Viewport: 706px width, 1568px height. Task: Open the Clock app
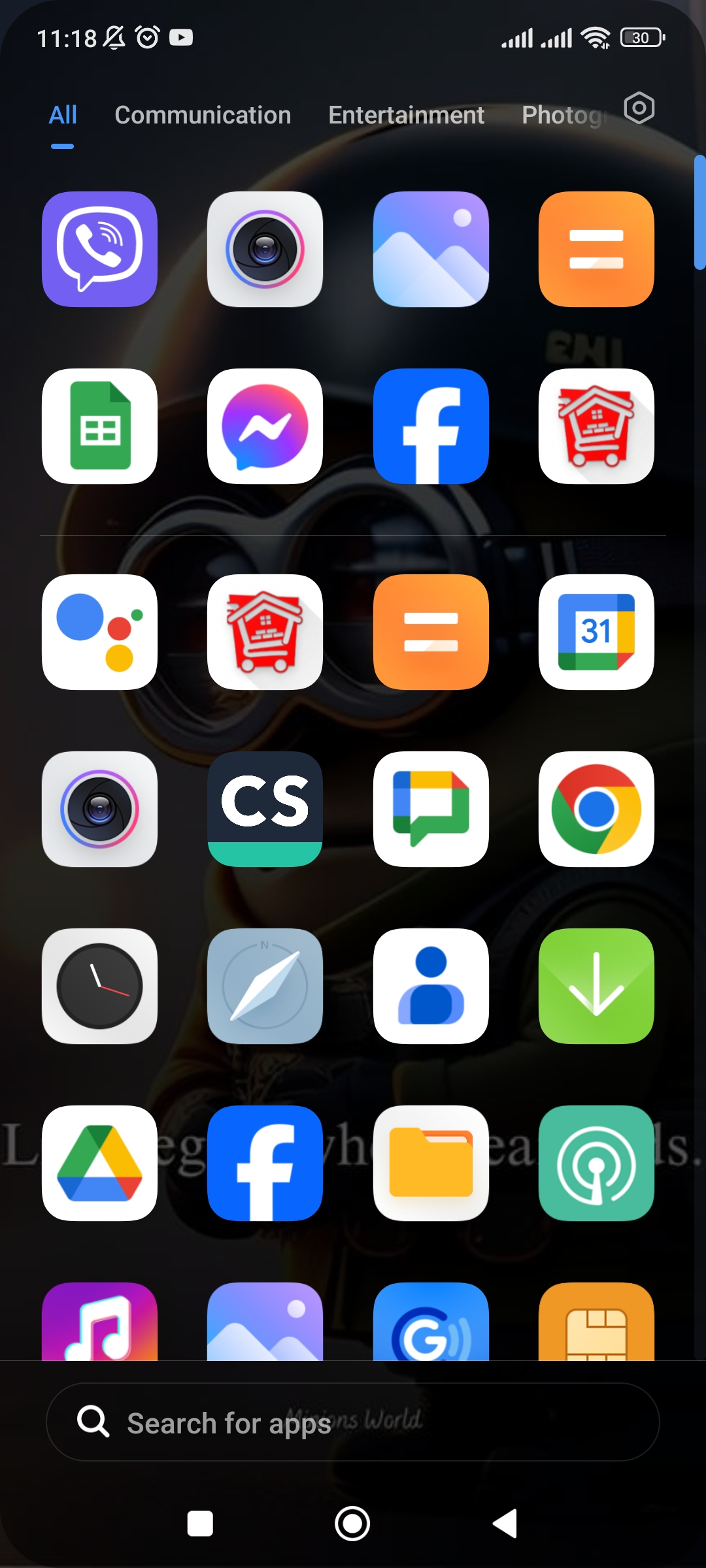[x=99, y=986]
